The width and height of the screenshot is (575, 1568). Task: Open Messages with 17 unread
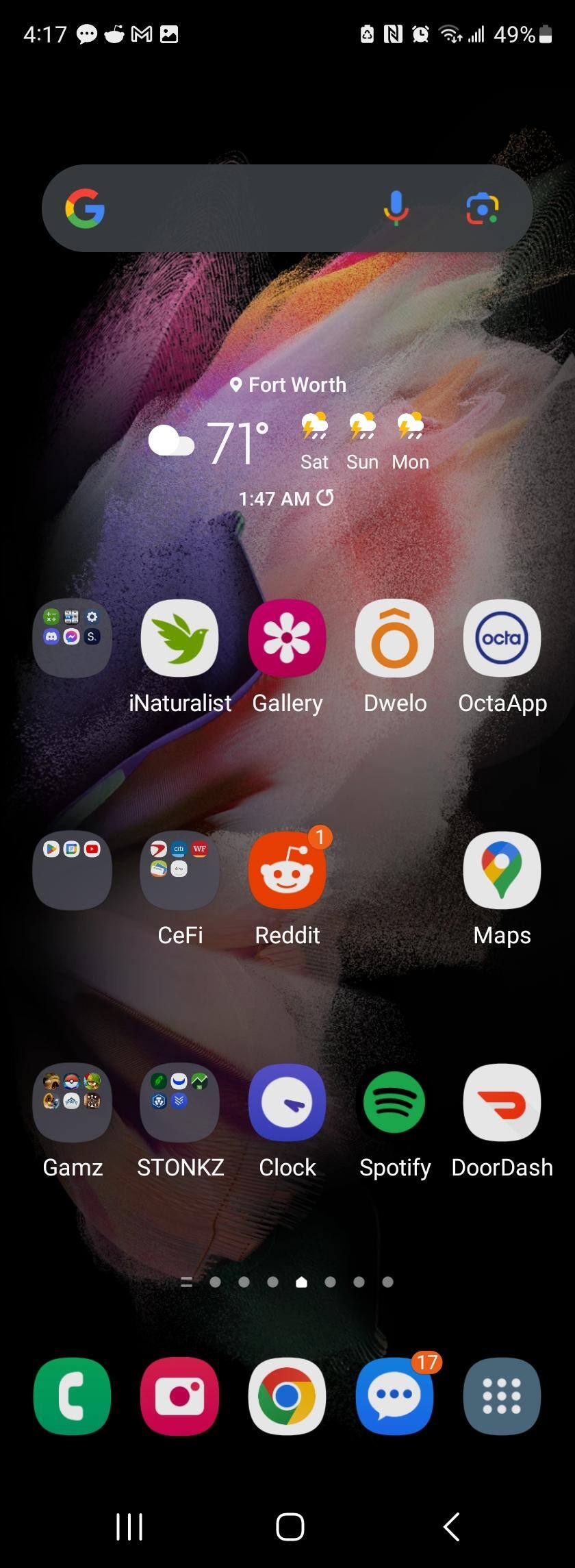click(394, 1395)
